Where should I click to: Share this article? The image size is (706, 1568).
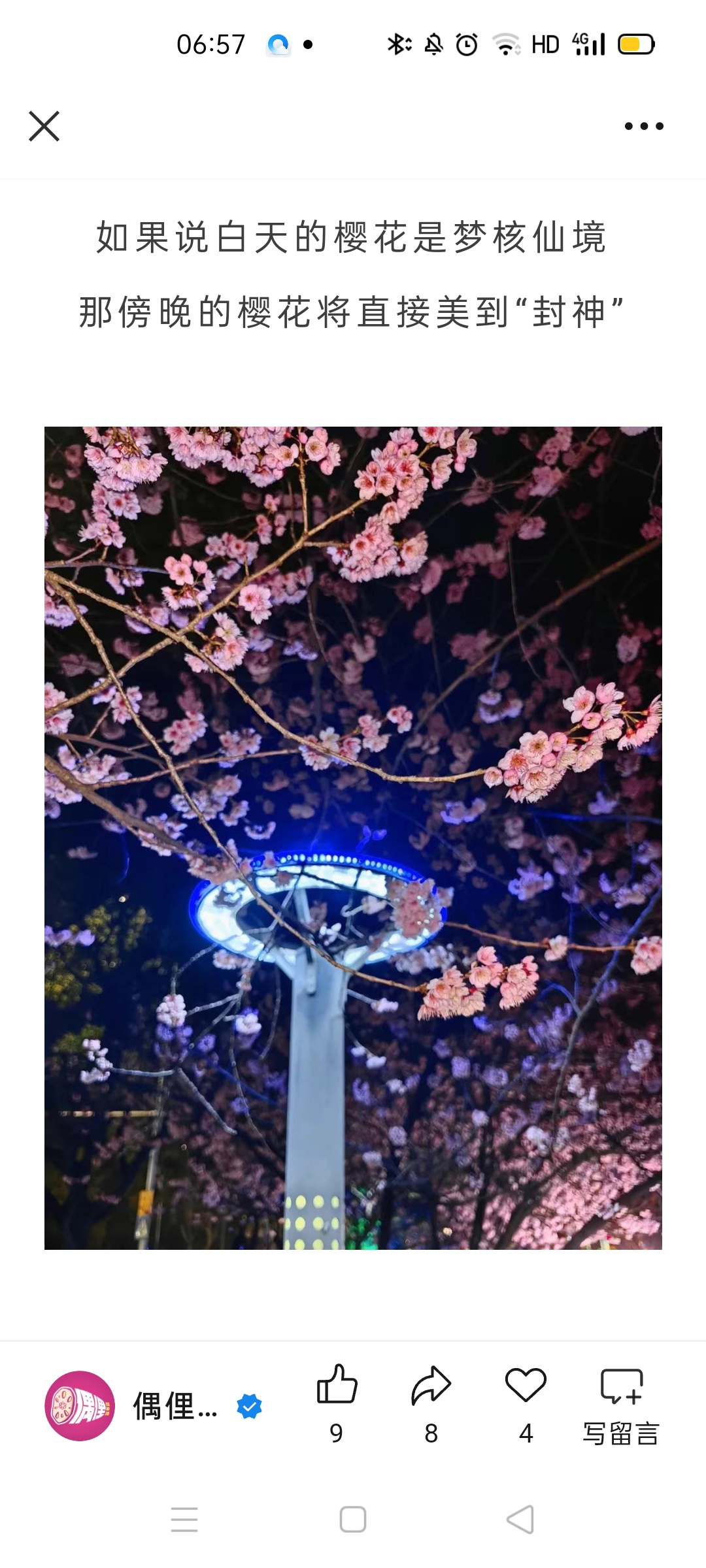point(431,1385)
